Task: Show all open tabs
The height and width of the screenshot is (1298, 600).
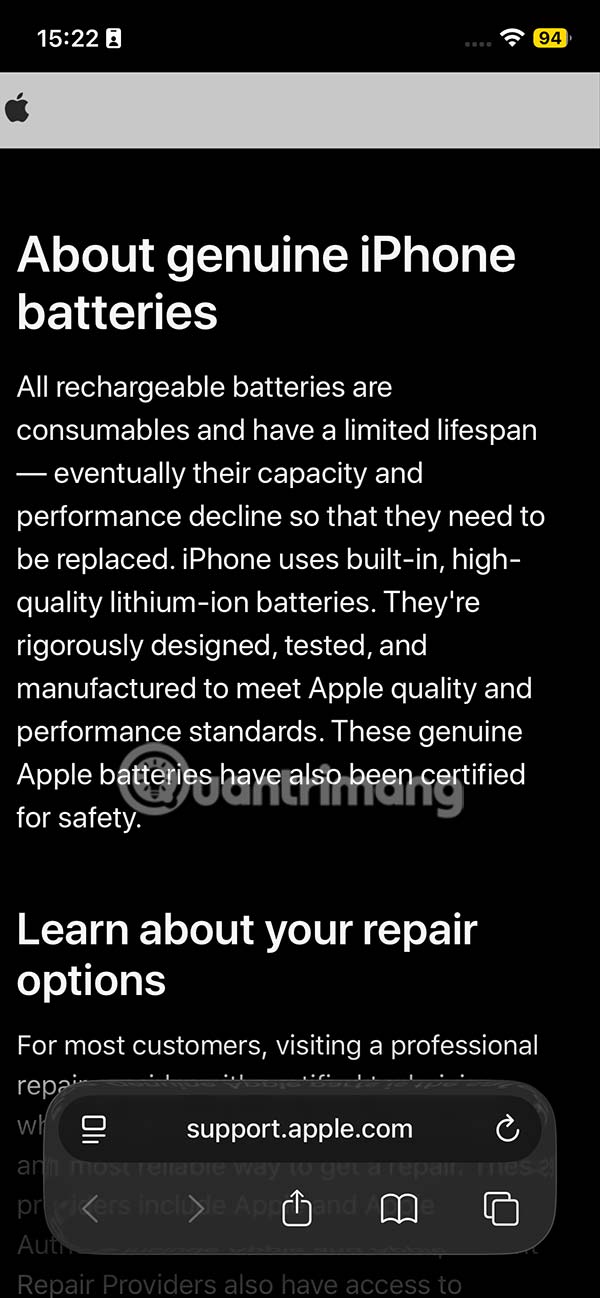Action: (501, 1210)
